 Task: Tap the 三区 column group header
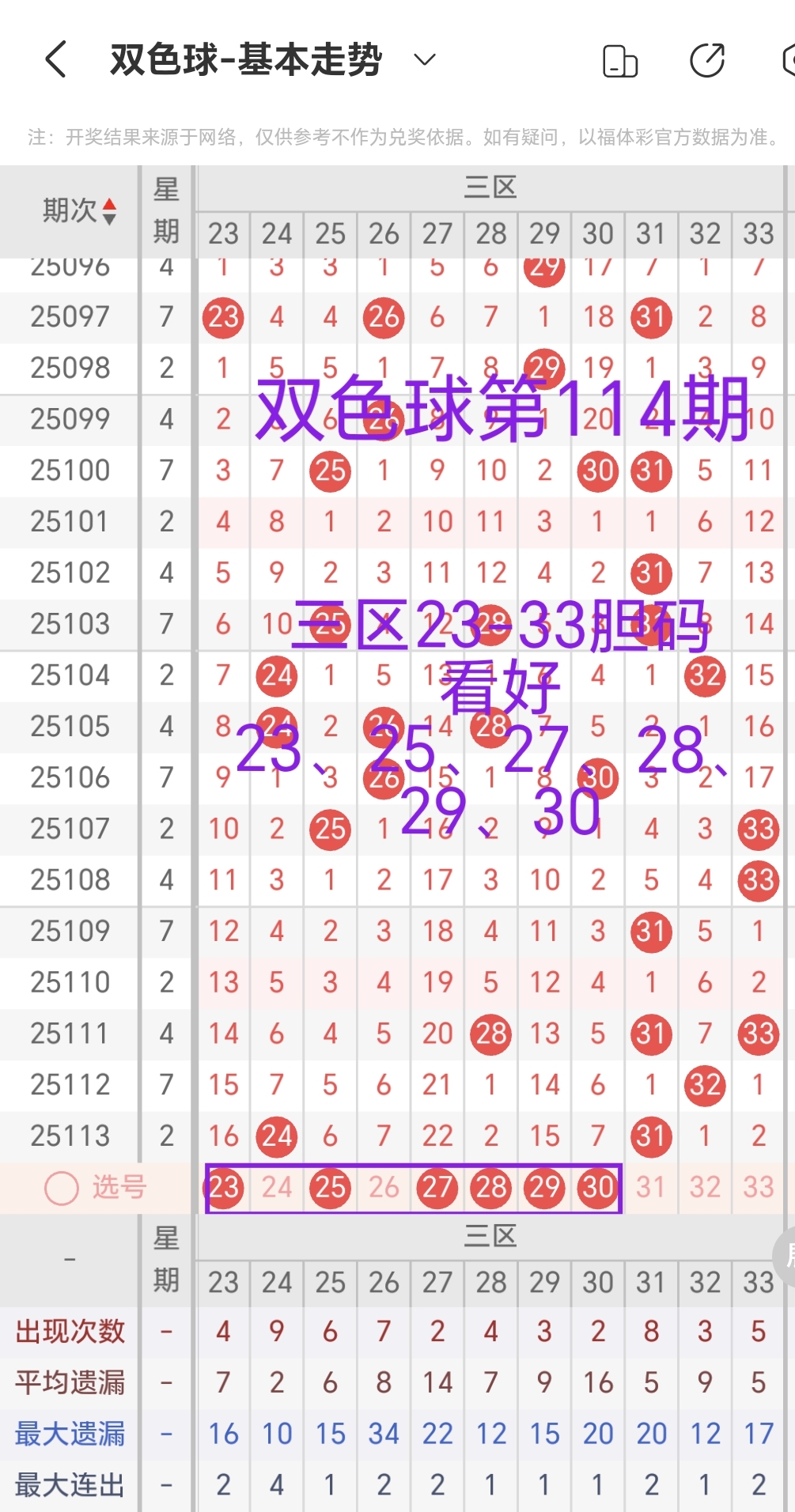(x=488, y=187)
